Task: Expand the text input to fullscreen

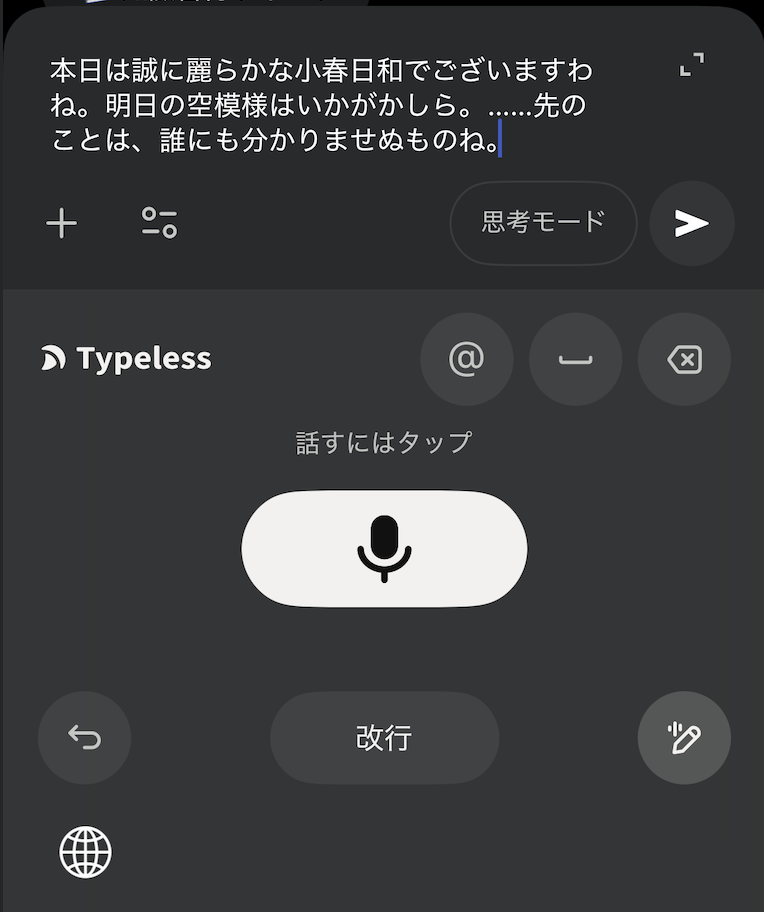Action: (691, 65)
